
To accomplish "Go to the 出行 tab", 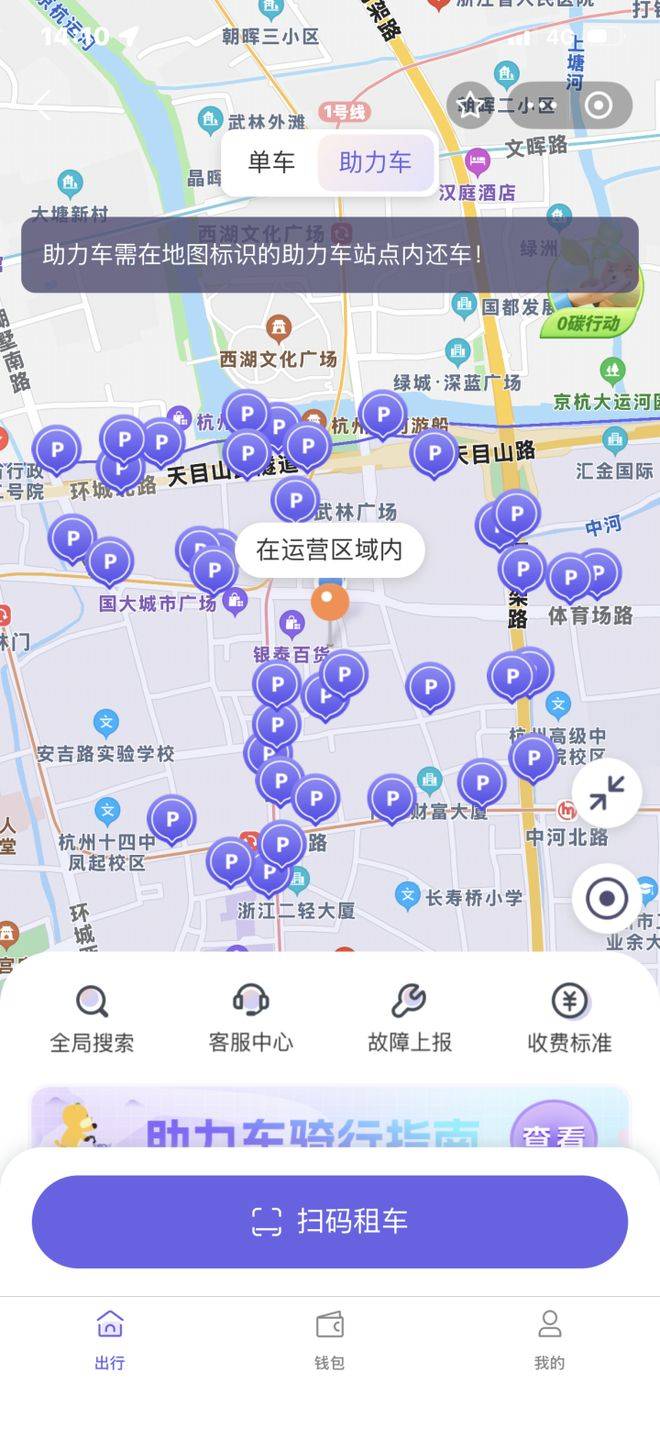I will pyautogui.click(x=110, y=1339).
